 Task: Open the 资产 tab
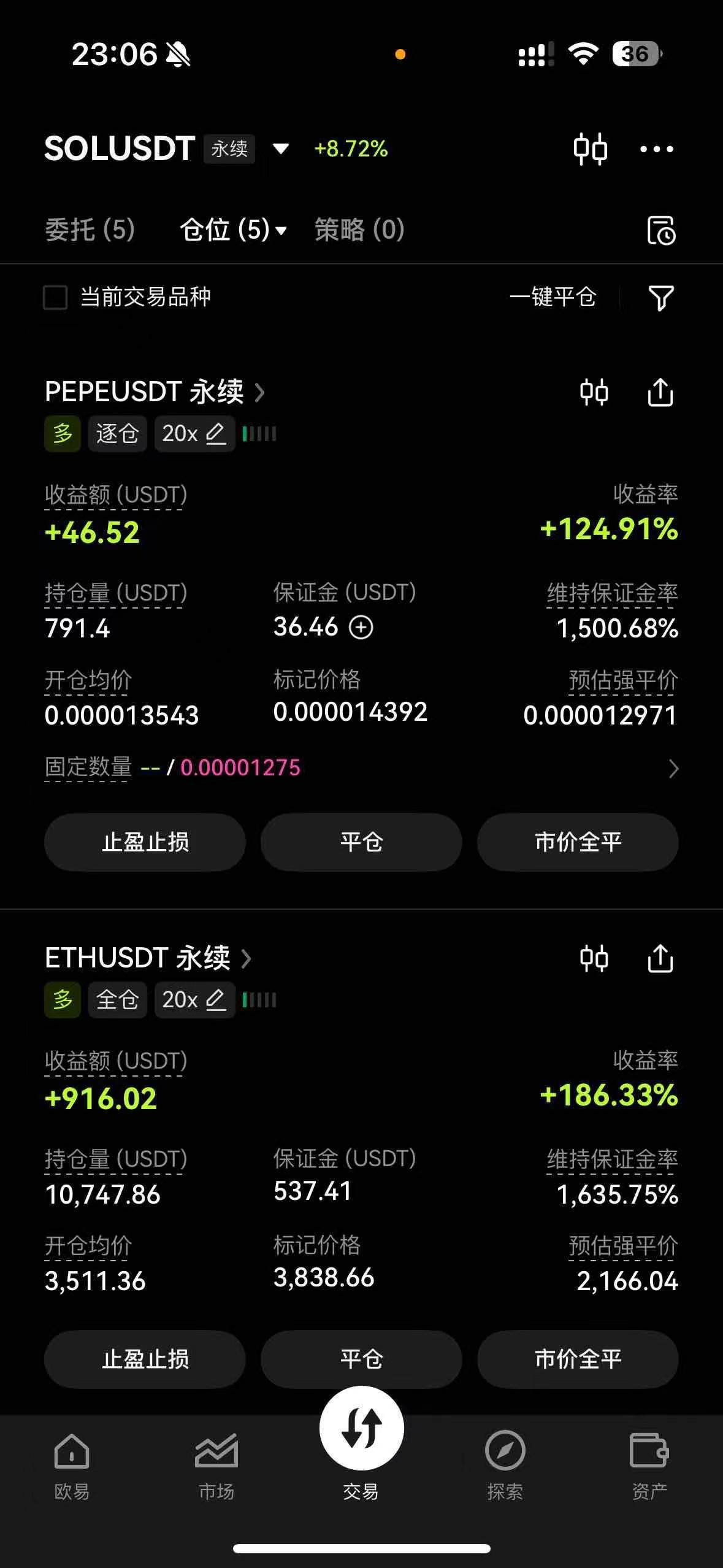(649, 1466)
